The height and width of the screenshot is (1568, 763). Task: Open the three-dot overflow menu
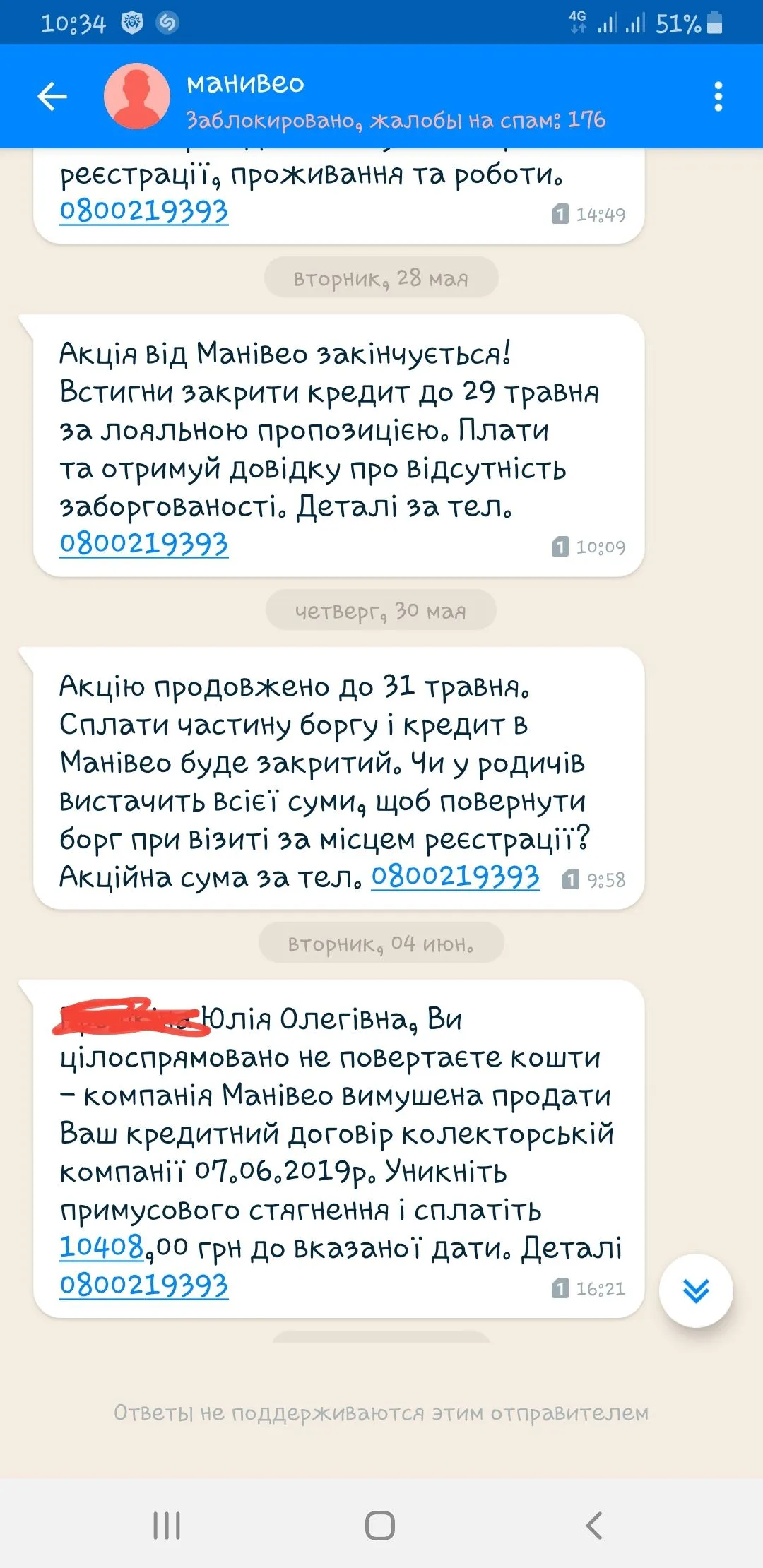pos(718,97)
